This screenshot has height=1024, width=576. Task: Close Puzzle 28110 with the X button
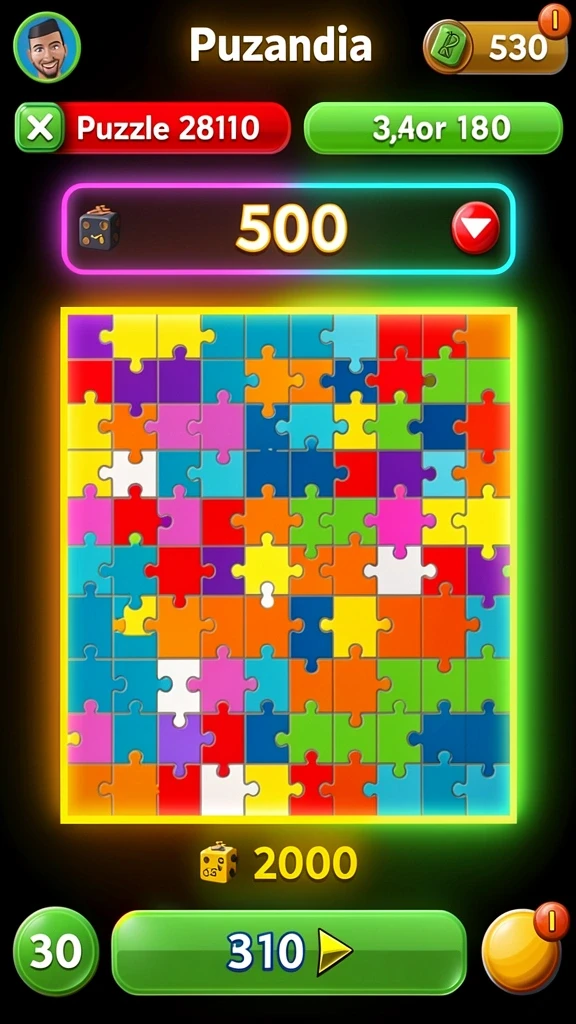coord(40,128)
